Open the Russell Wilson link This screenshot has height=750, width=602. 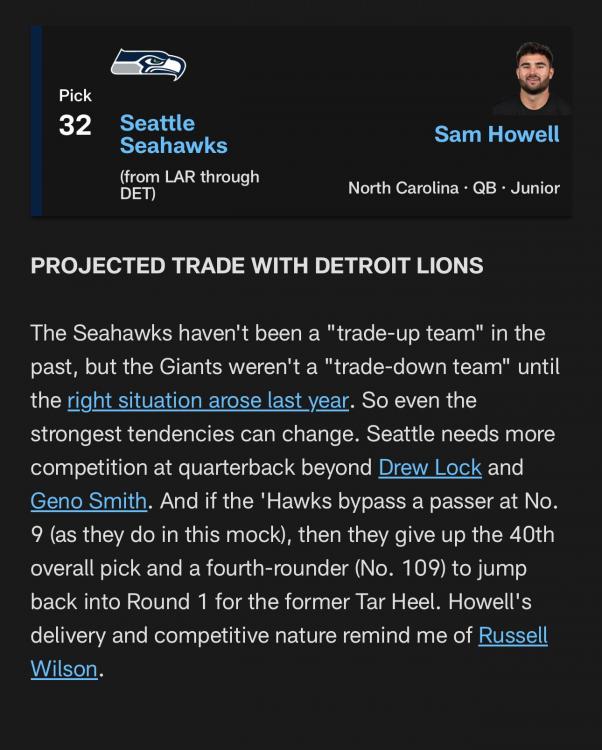512,636
